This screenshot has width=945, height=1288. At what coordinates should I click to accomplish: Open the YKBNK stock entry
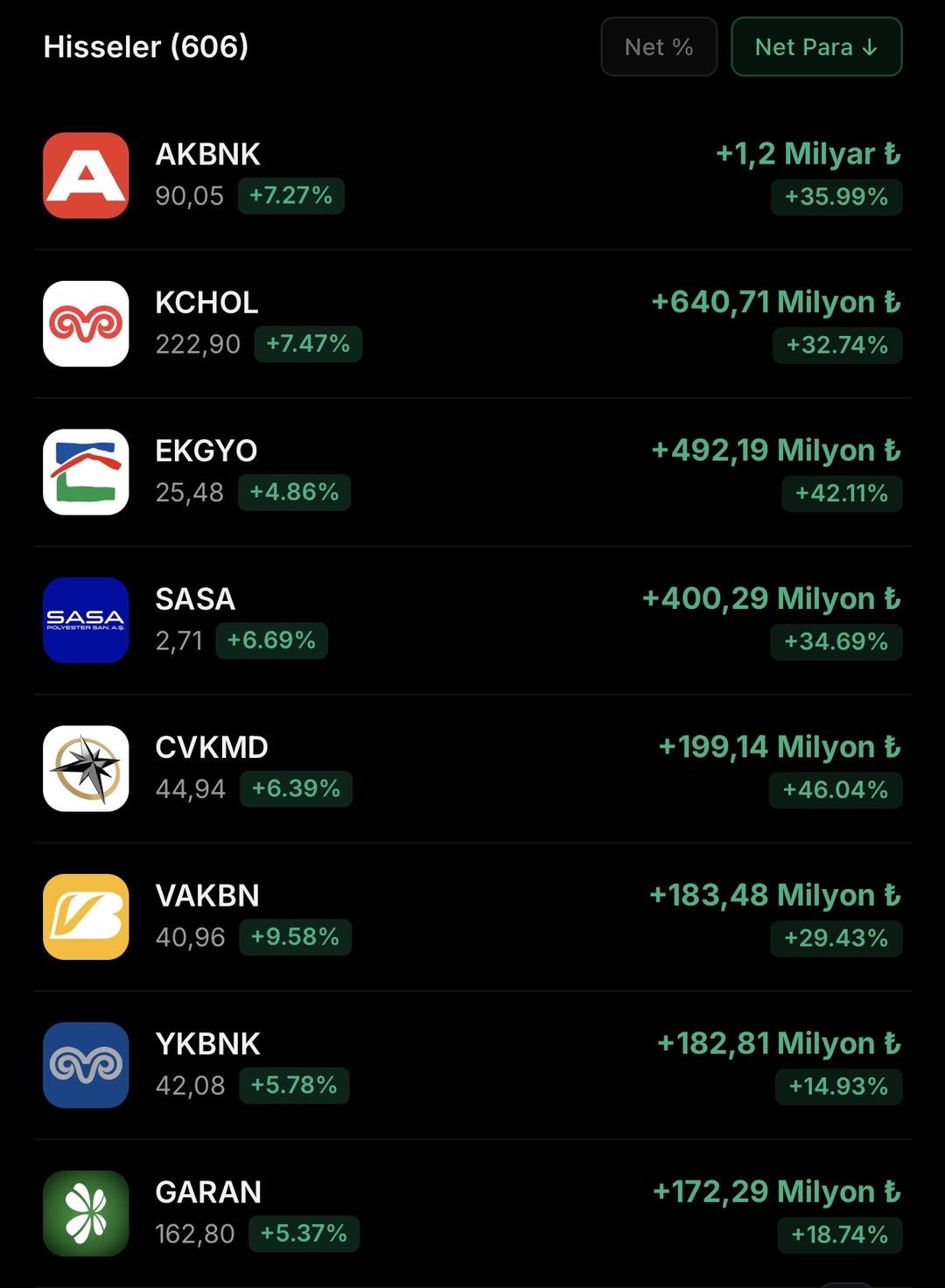point(472,1064)
